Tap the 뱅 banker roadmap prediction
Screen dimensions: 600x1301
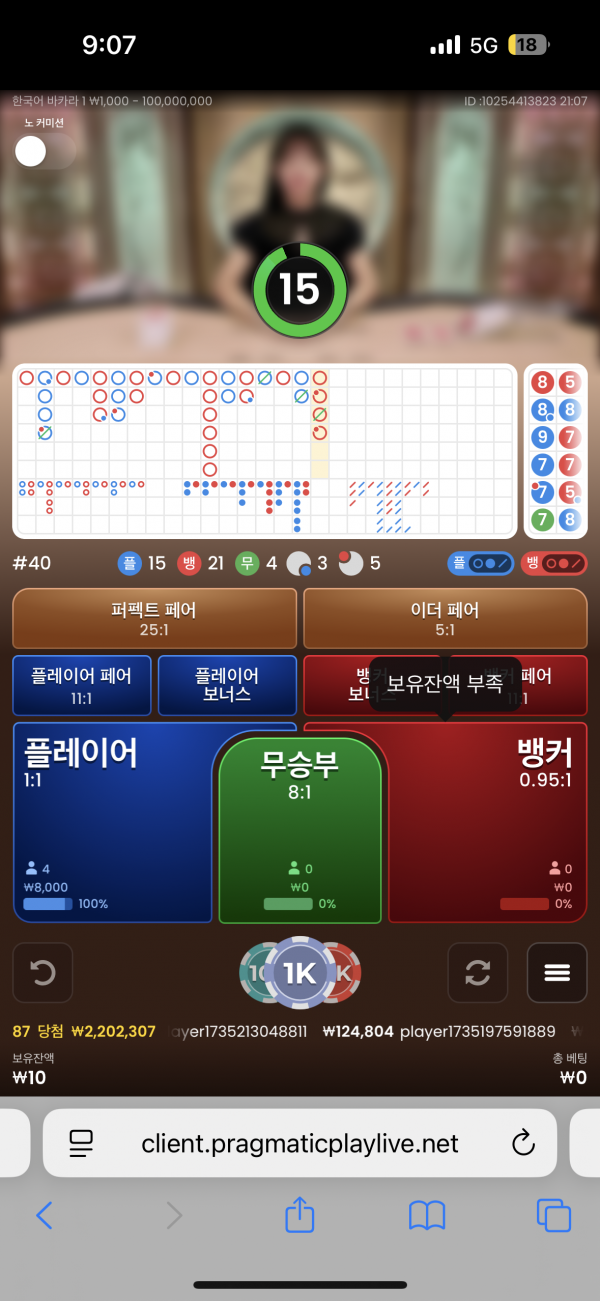553,564
